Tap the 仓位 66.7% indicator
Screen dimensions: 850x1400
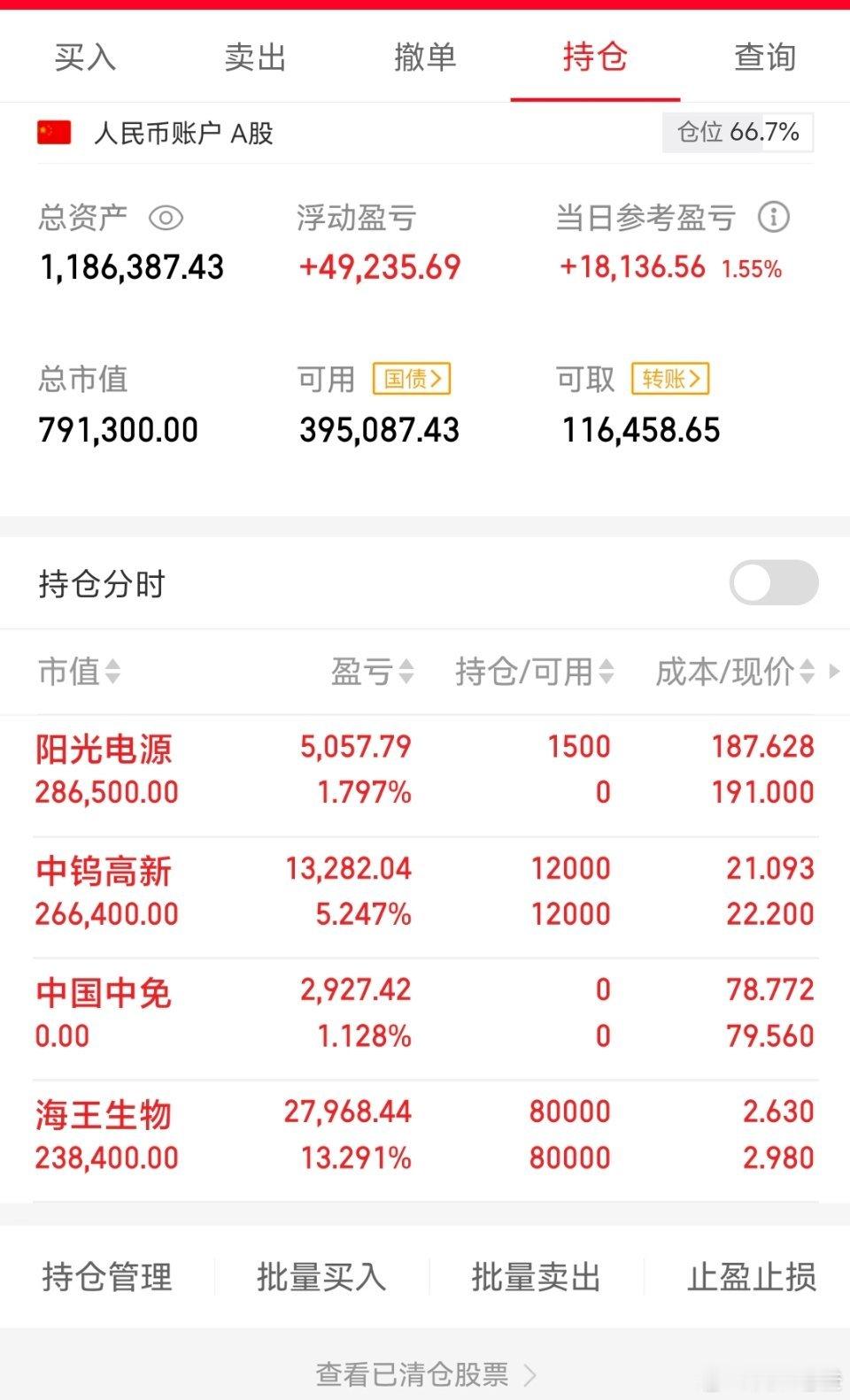pos(739,133)
